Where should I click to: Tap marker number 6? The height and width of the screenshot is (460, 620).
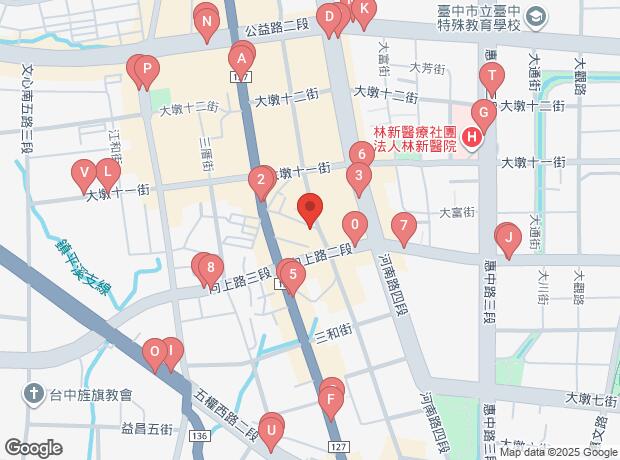360,154
